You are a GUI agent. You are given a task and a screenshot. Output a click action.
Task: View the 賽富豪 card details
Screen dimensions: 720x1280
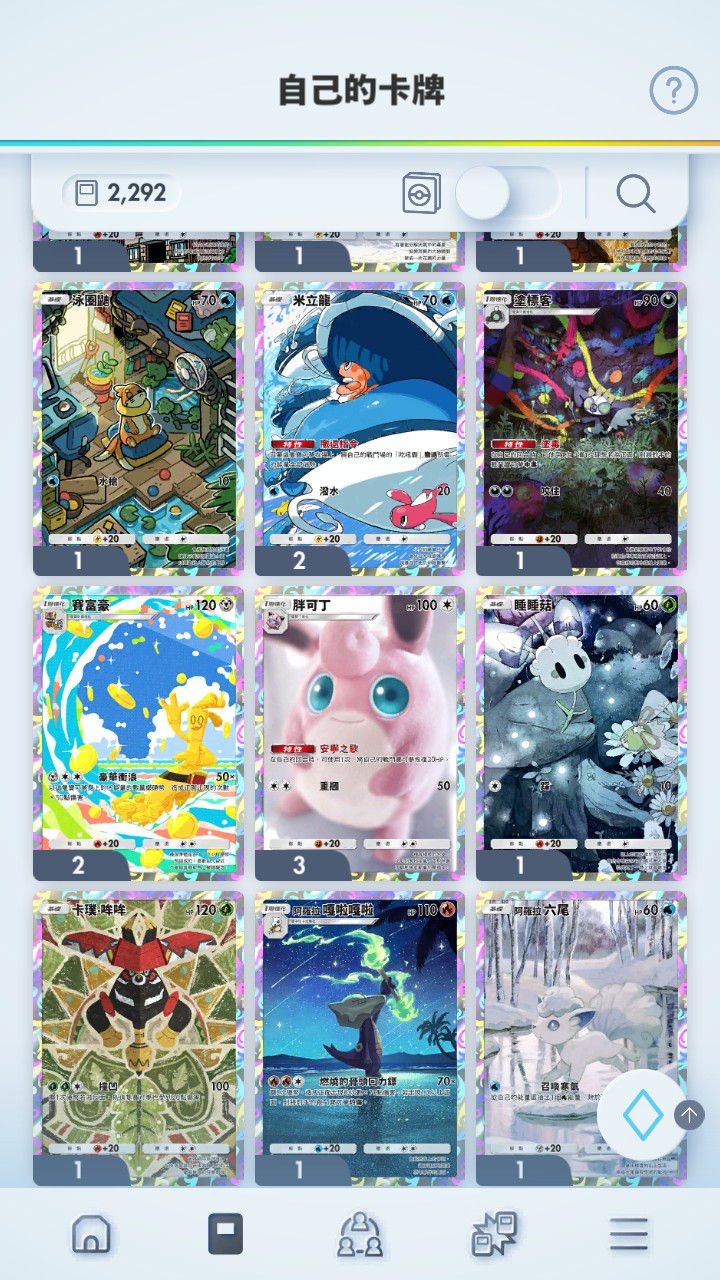(139, 732)
